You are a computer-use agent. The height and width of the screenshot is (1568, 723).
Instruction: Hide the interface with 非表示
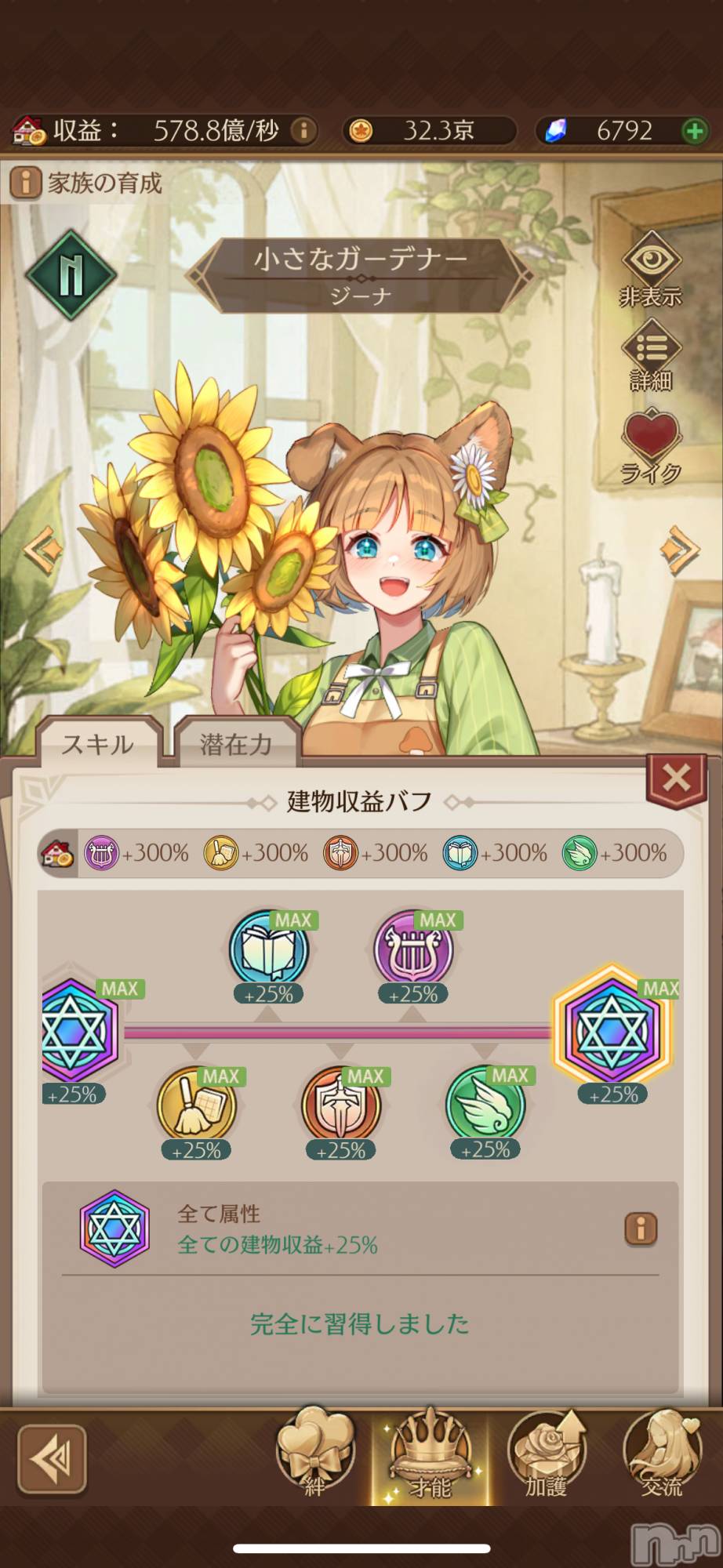(651, 268)
